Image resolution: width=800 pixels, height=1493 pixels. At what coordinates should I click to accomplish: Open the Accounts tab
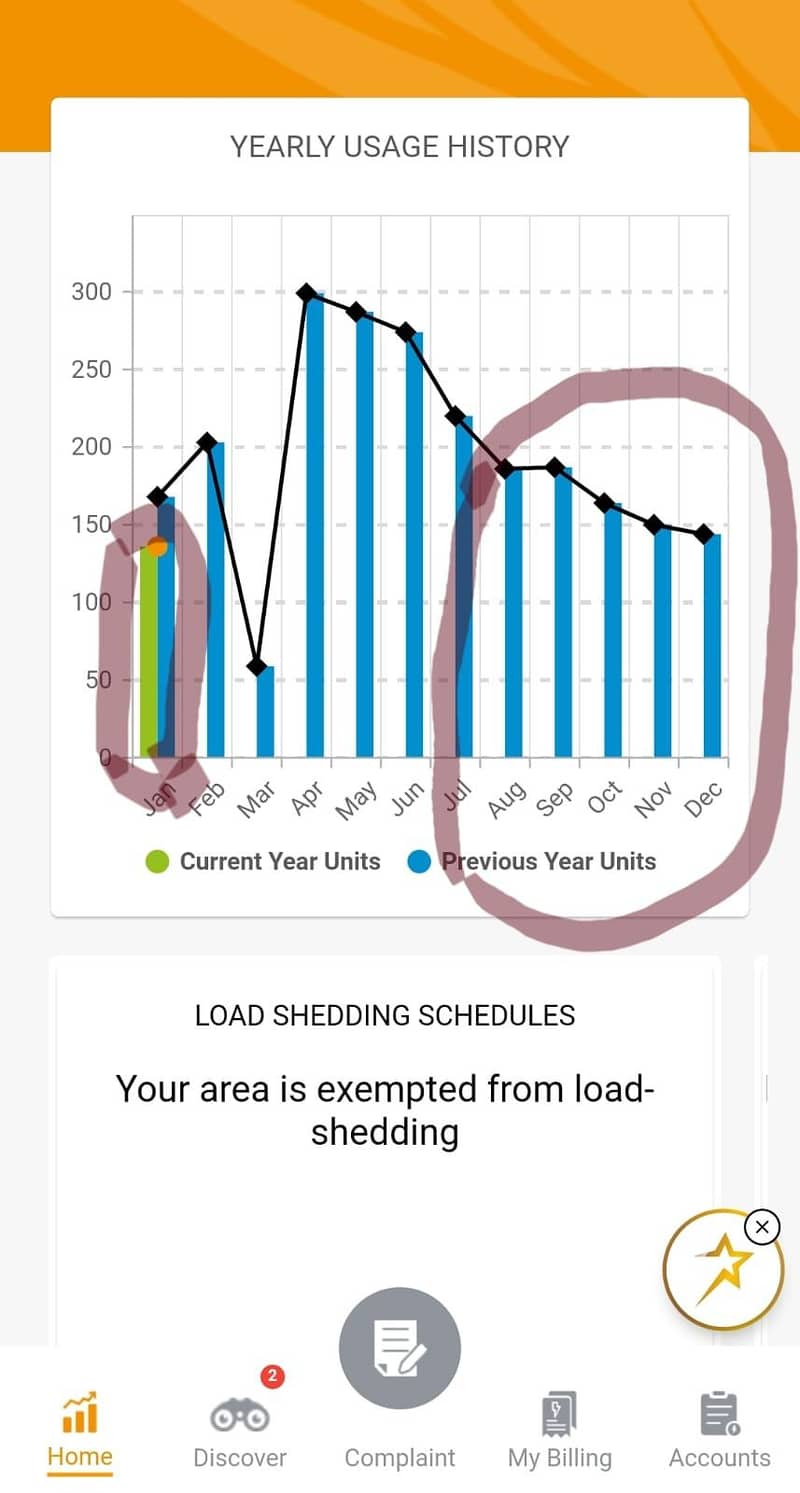719,1428
